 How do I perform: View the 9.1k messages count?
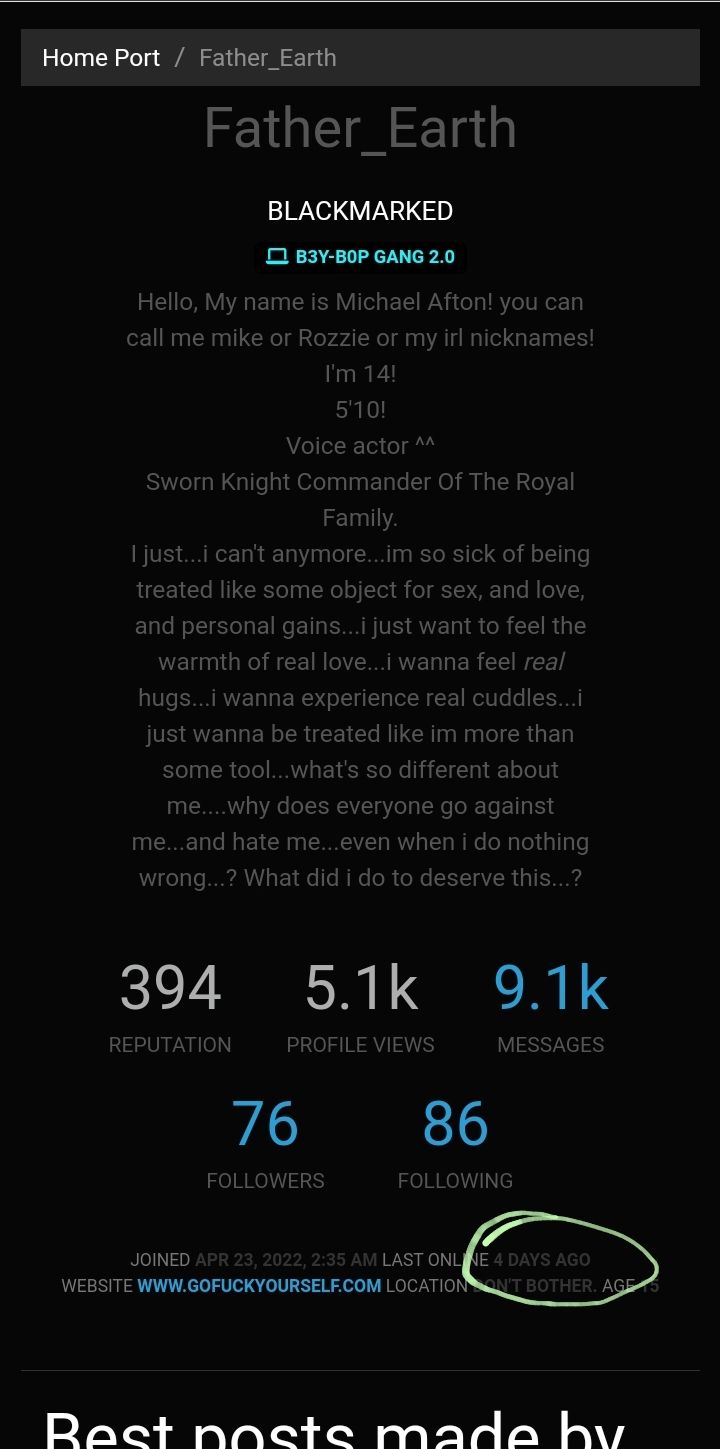tap(550, 989)
